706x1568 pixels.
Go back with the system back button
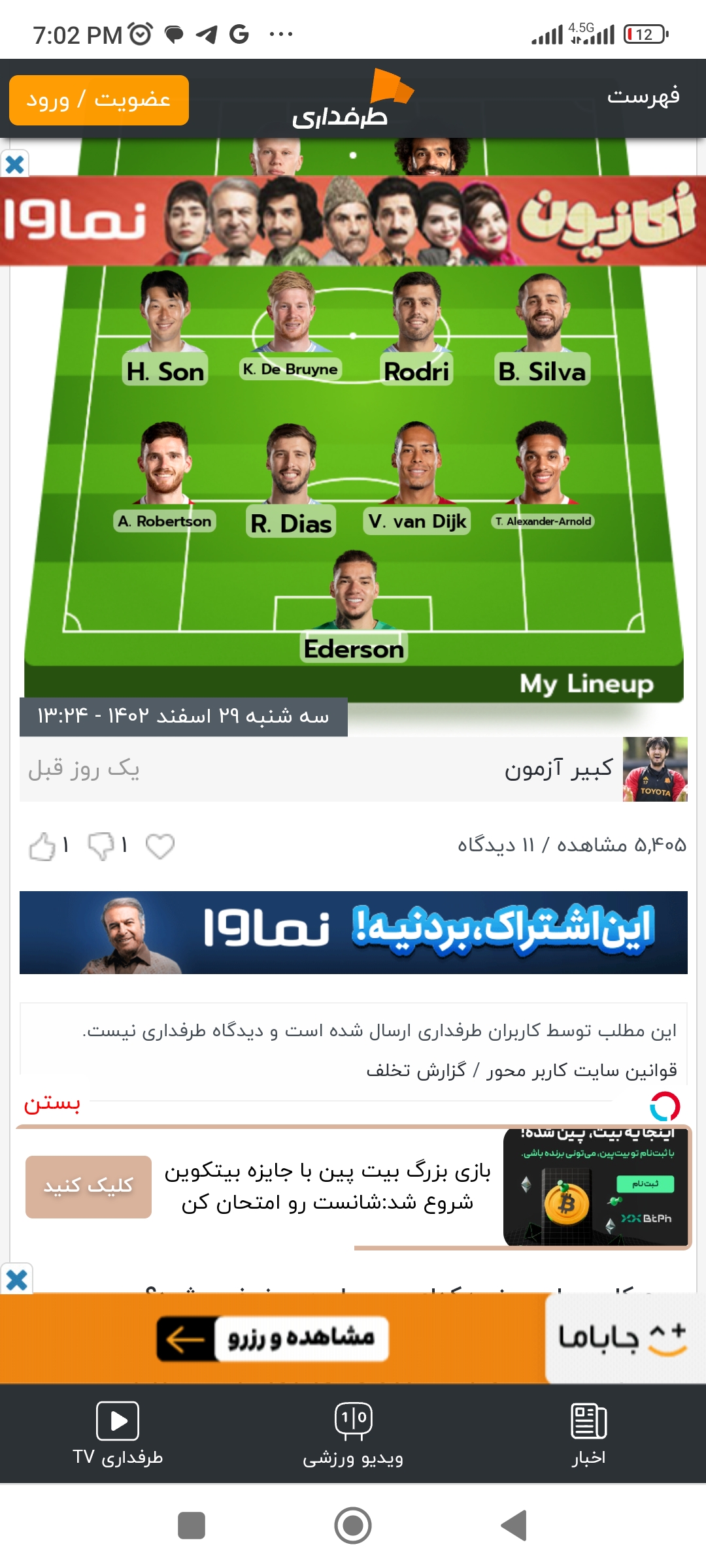pyautogui.click(x=514, y=1526)
